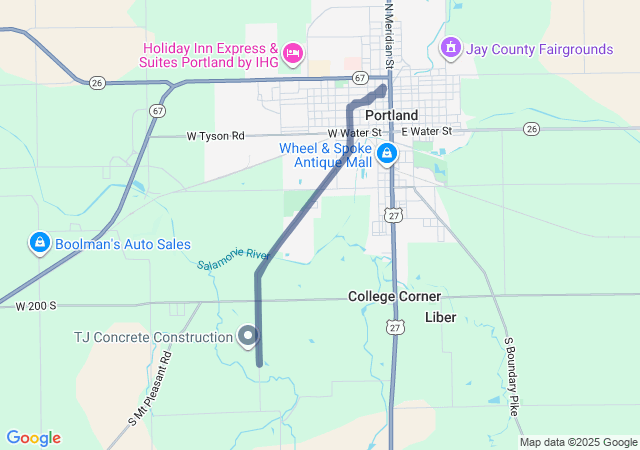This screenshot has width=640, height=450.
Task: Select the Jay County Fairgrounds marker
Action: 451,47
